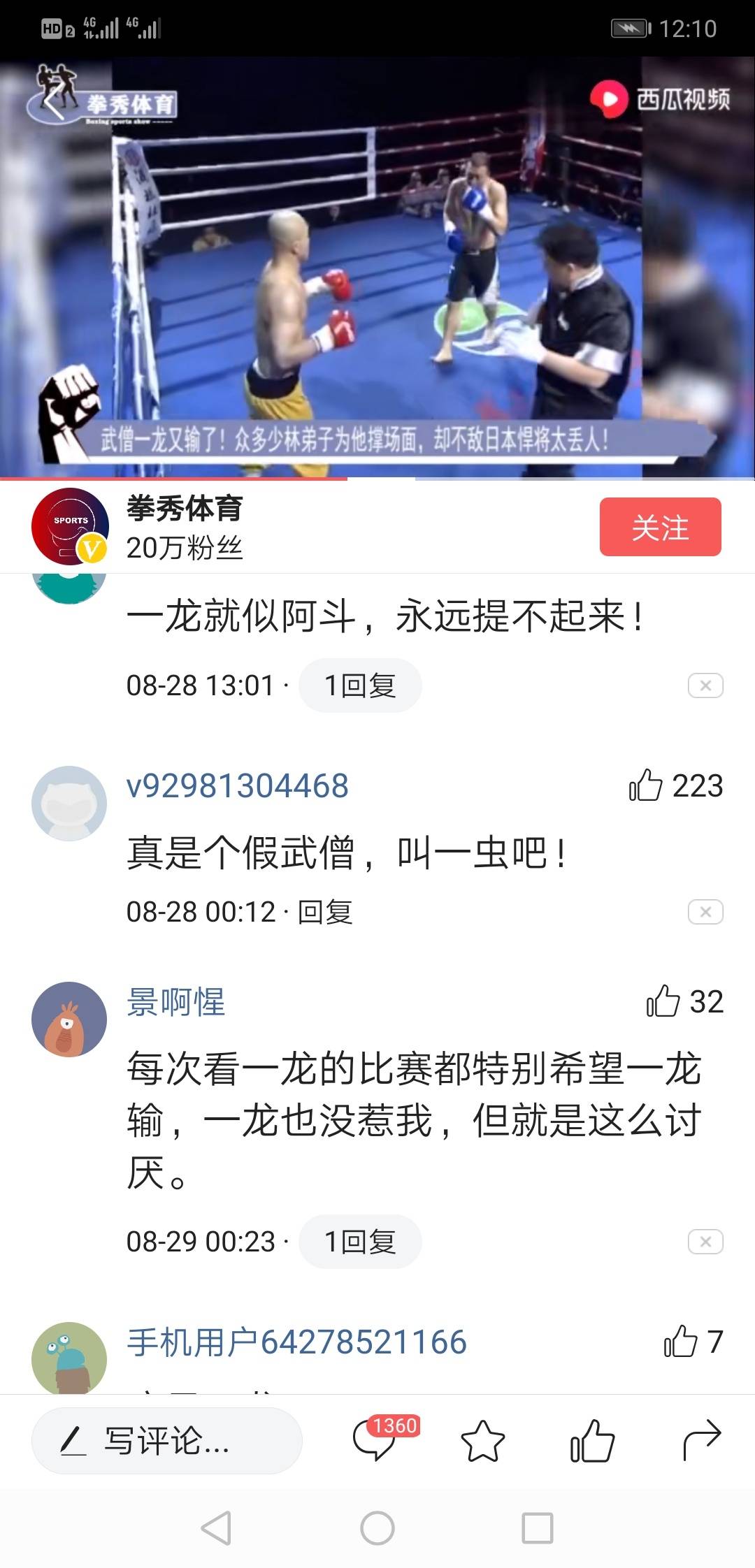This screenshot has width=755, height=1568.
Task: Dismiss the comment posted 08-28 00:12
Action: [705, 912]
